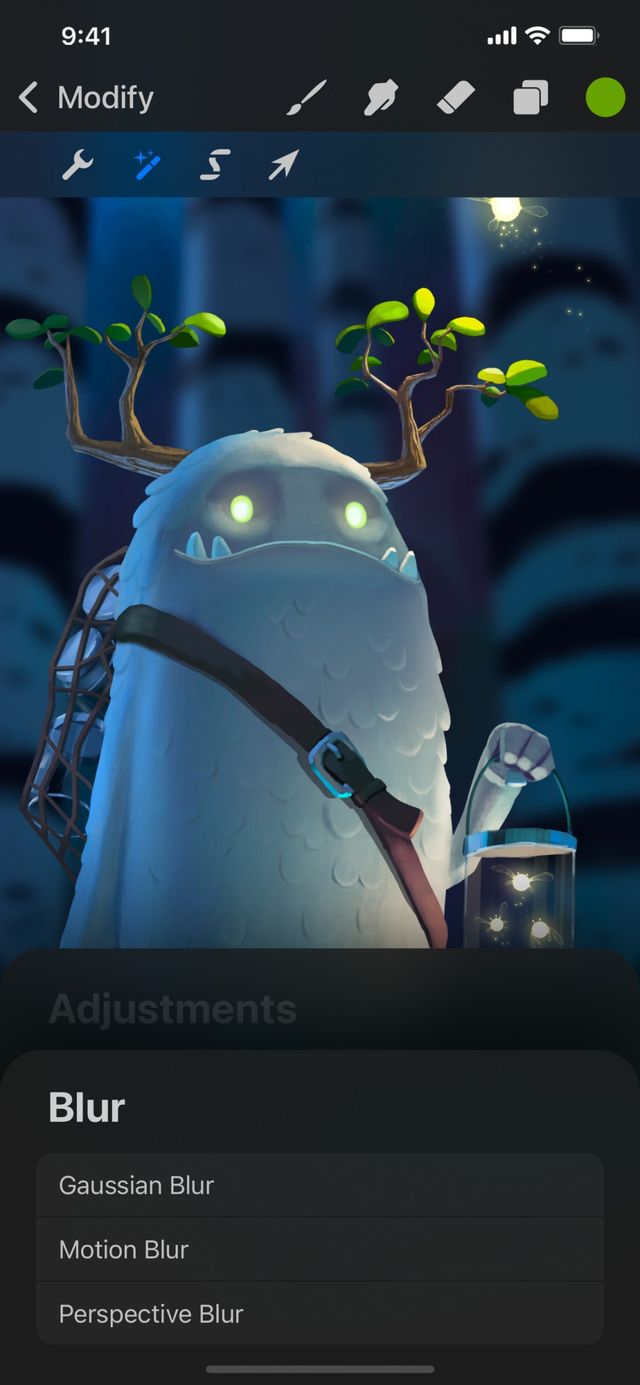Image resolution: width=640 pixels, height=1385 pixels.
Task: Activate the arrow transform tool
Action: point(283,165)
